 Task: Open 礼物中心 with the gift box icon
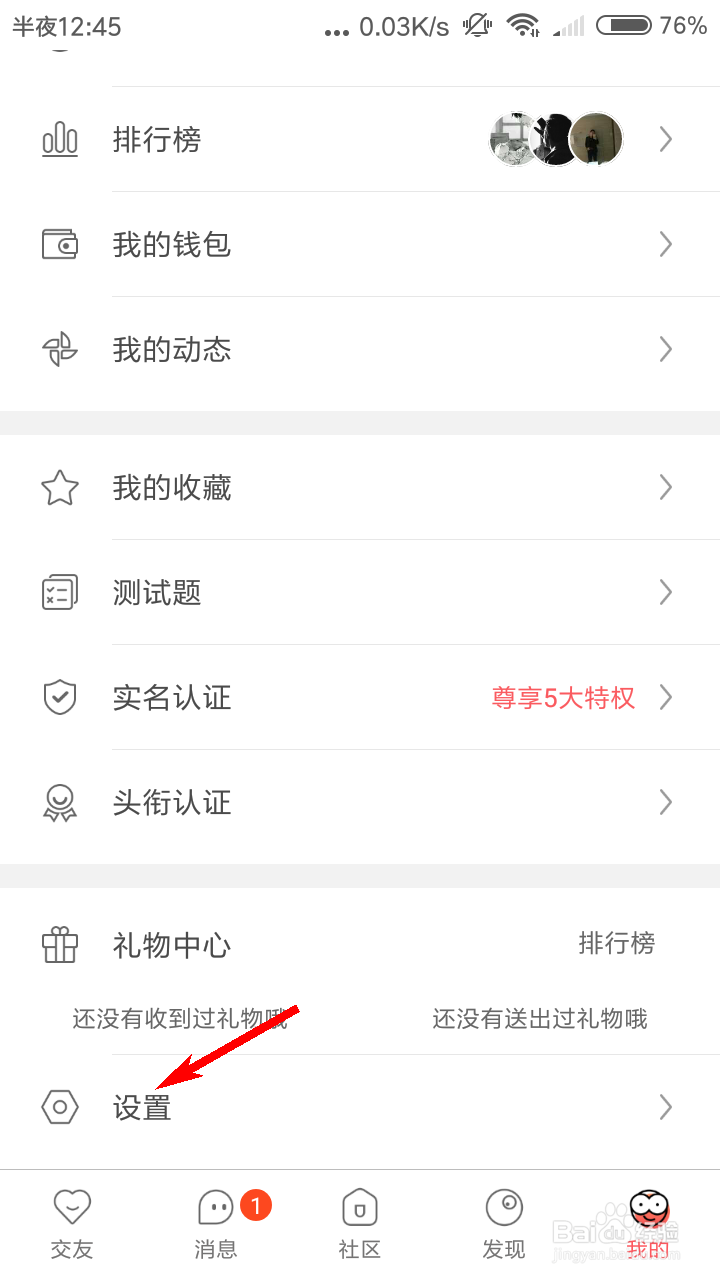[x=60, y=944]
